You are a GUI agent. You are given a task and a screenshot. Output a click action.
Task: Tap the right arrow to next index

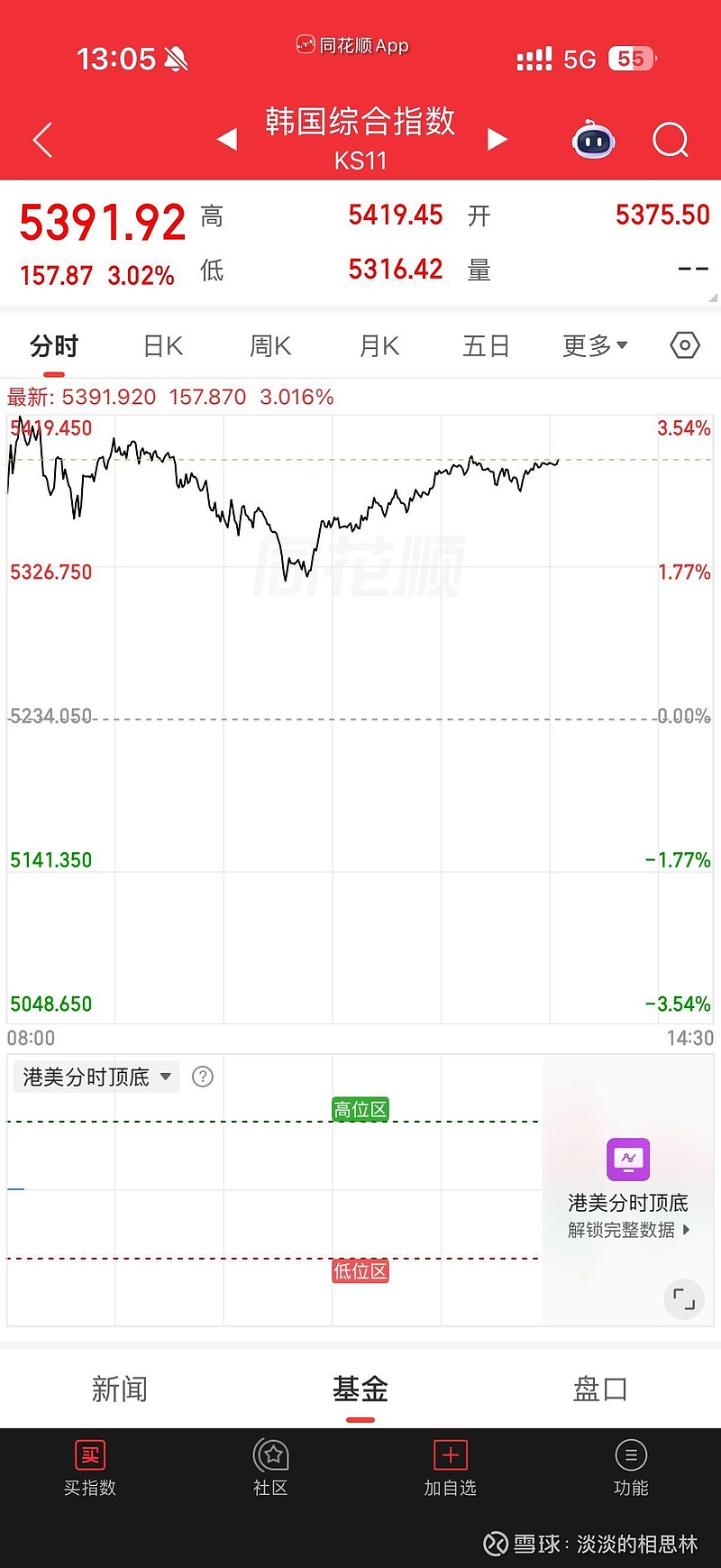[x=497, y=140]
